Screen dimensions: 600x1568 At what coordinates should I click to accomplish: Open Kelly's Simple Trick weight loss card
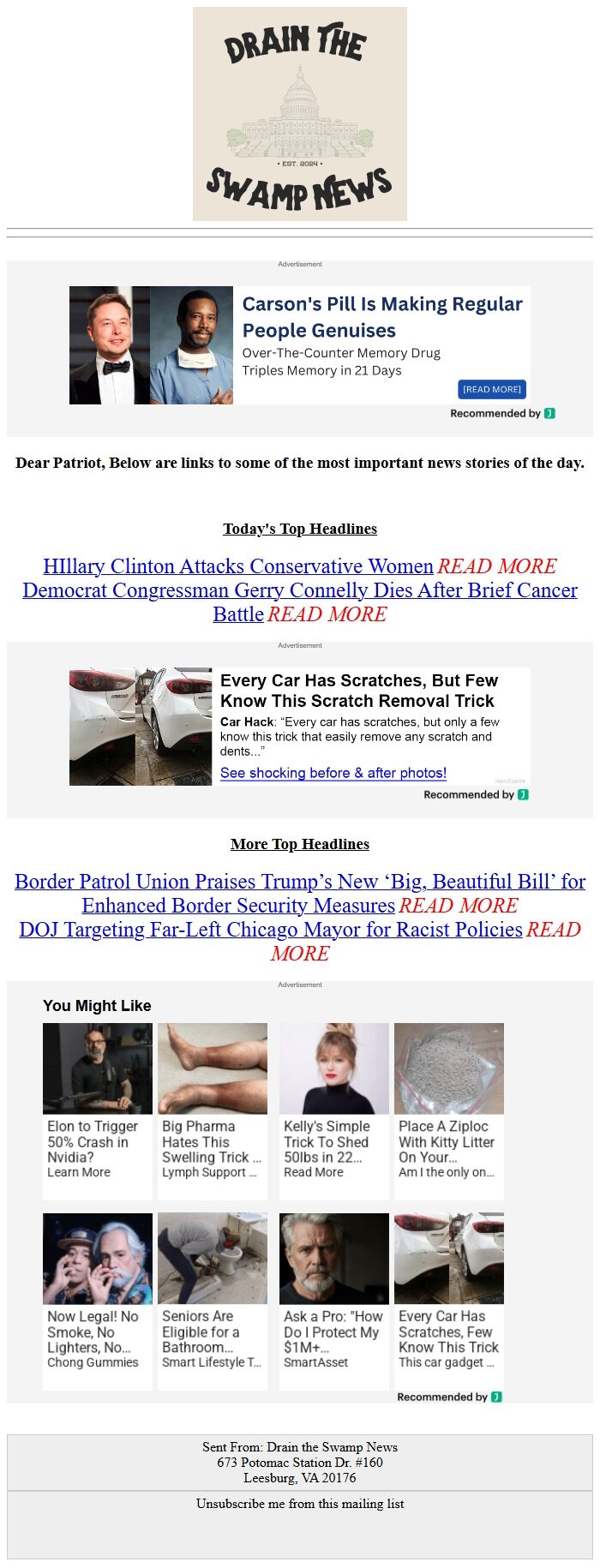pos(333,1110)
